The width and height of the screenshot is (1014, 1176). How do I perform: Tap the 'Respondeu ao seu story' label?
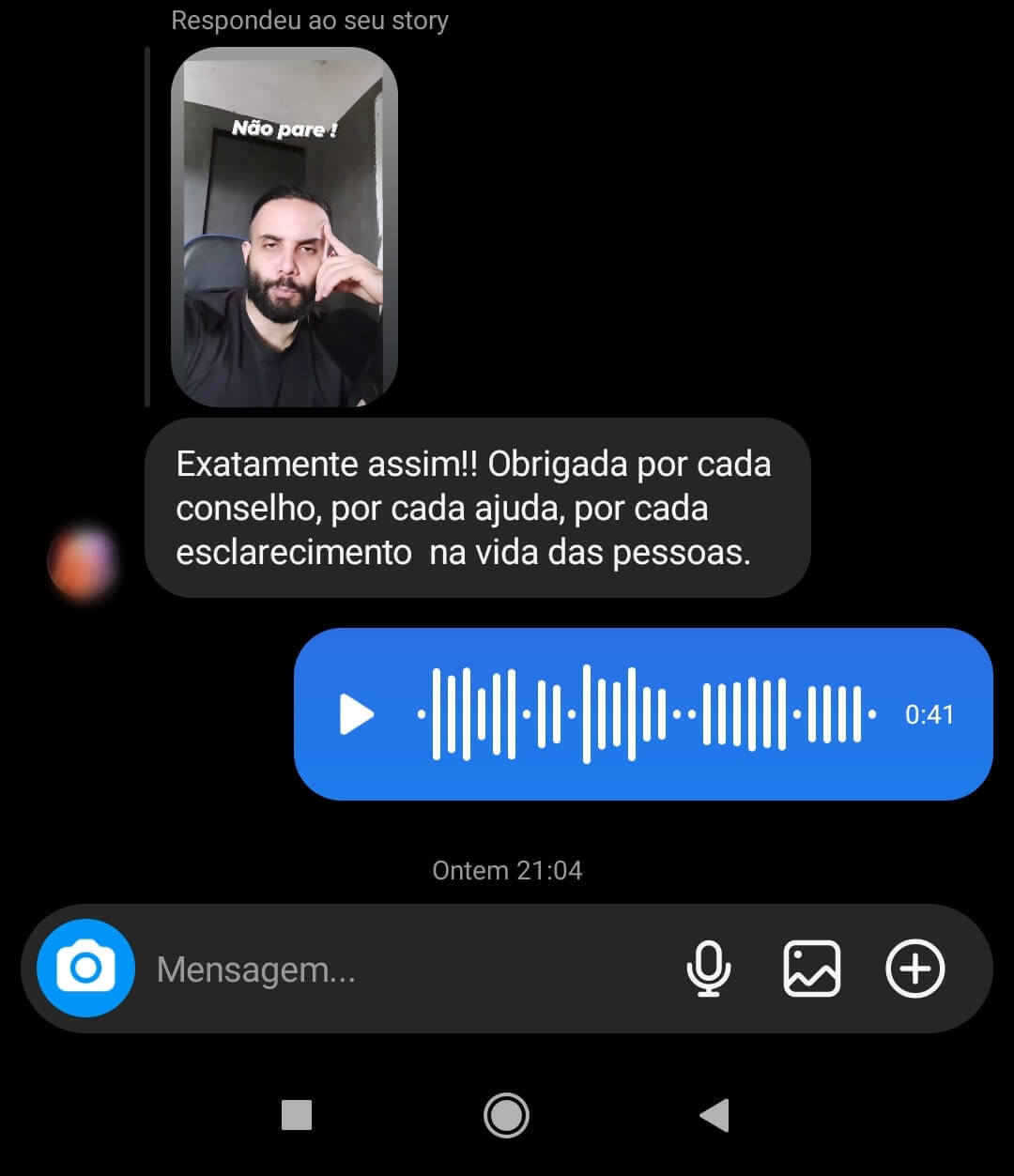pos(310,20)
